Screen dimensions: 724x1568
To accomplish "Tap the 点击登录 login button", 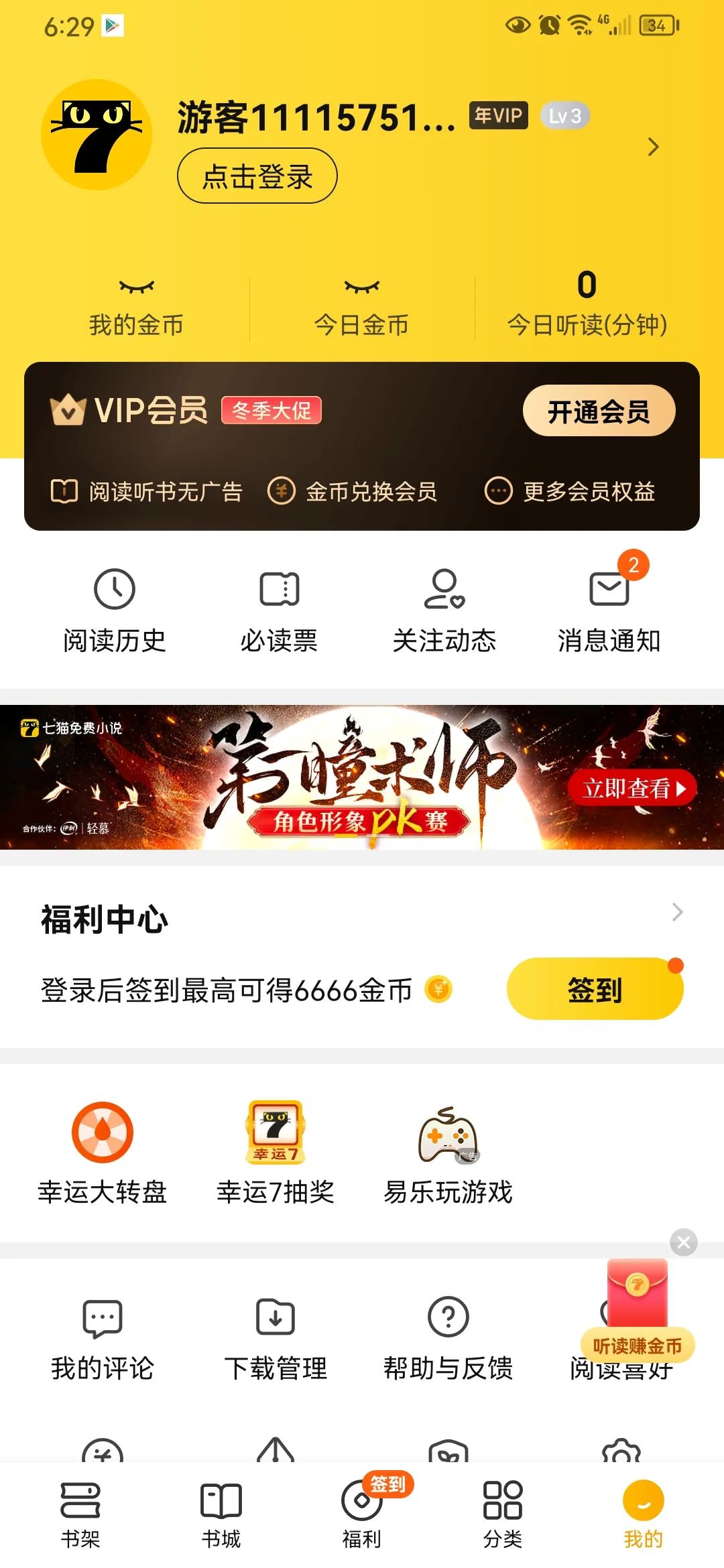I will pos(257,176).
